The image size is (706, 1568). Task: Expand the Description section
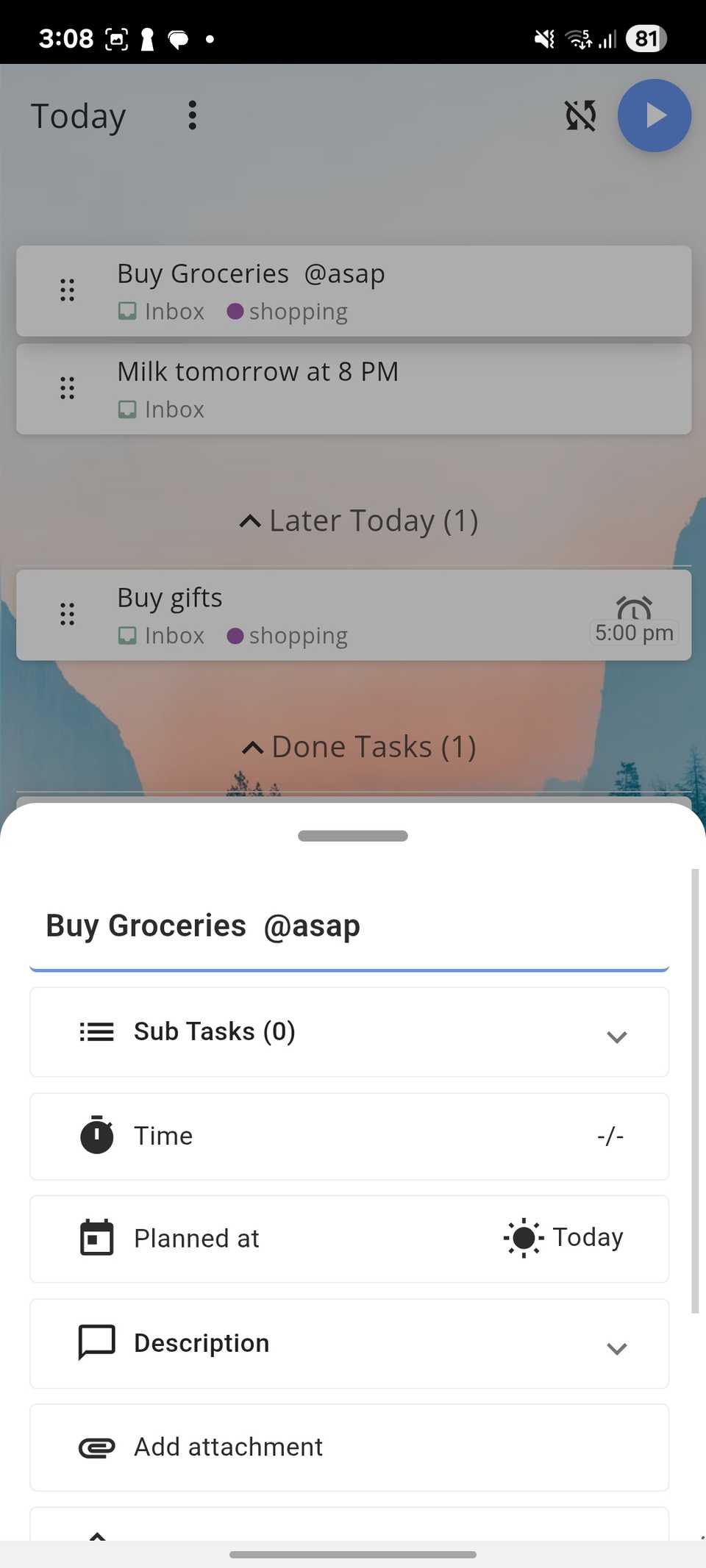pyautogui.click(x=616, y=1348)
